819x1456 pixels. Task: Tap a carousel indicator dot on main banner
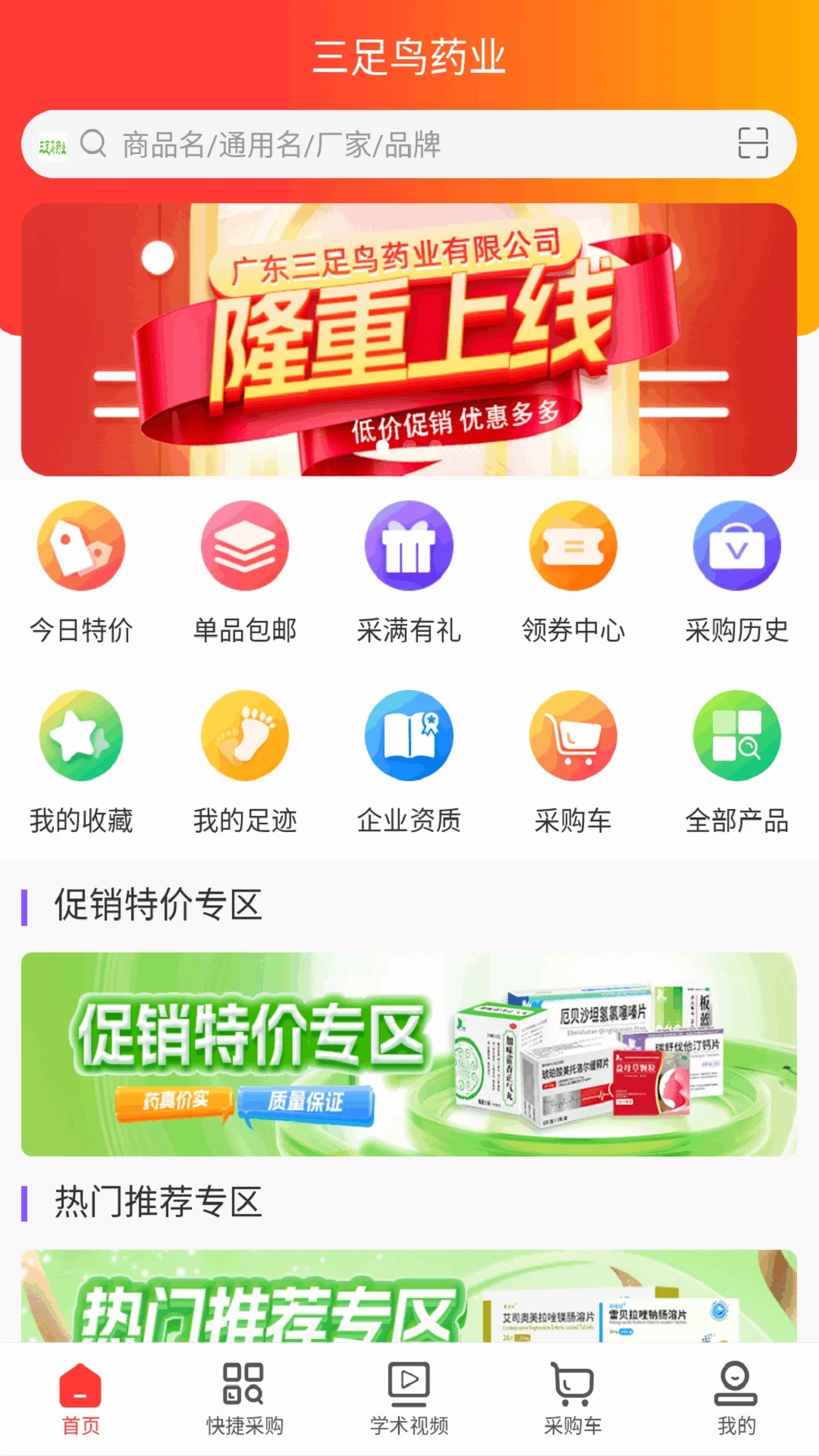157,256
